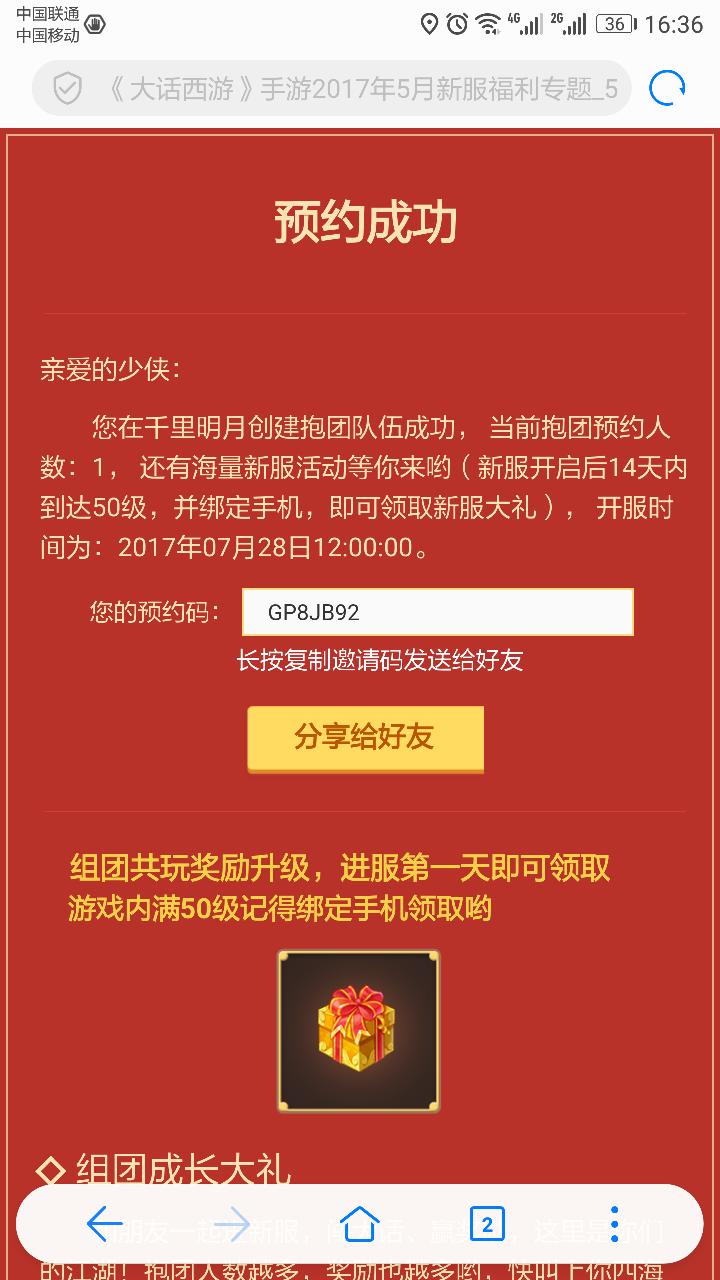Screen dimensions: 720x1280
Task: Tap the 分享给好友 button
Action: click(x=365, y=738)
